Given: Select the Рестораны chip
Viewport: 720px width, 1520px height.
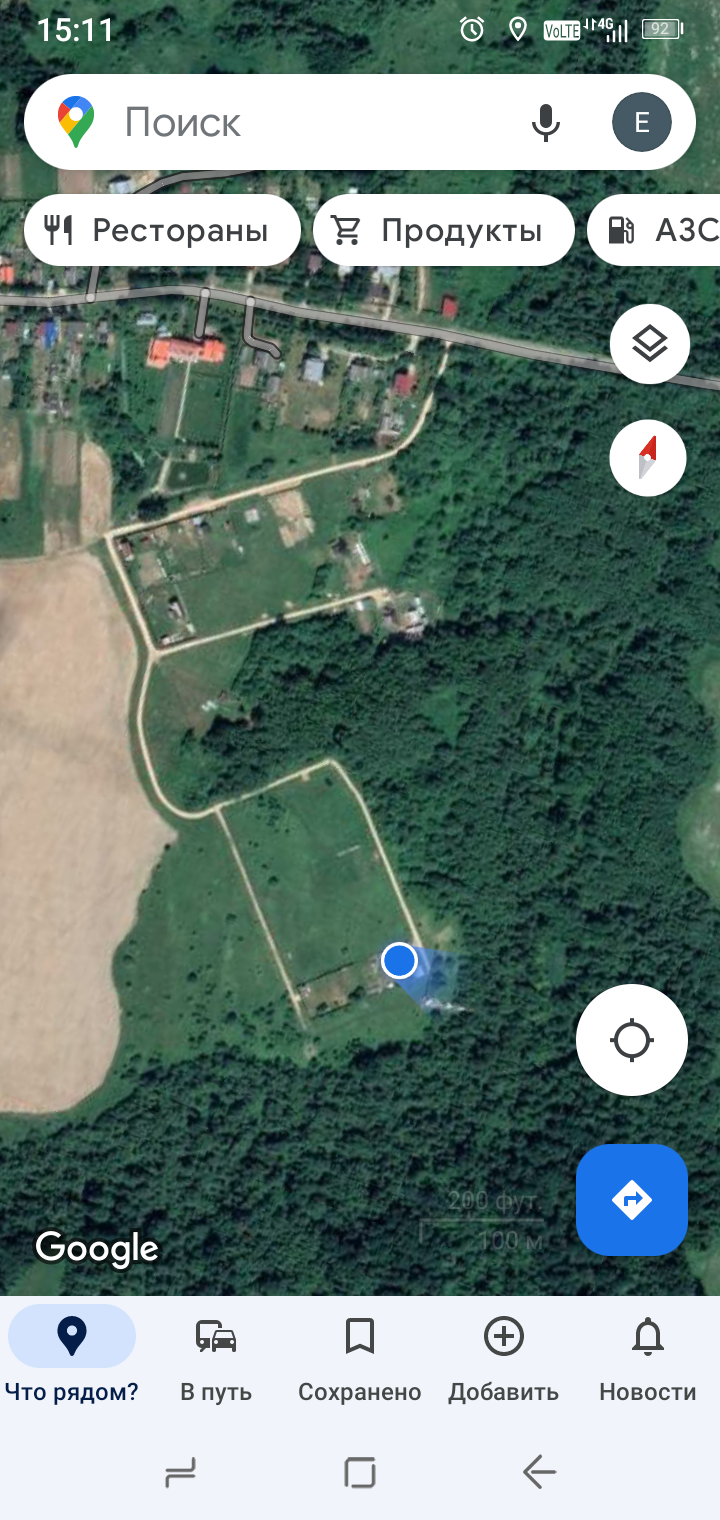Looking at the screenshot, I should (162, 231).
